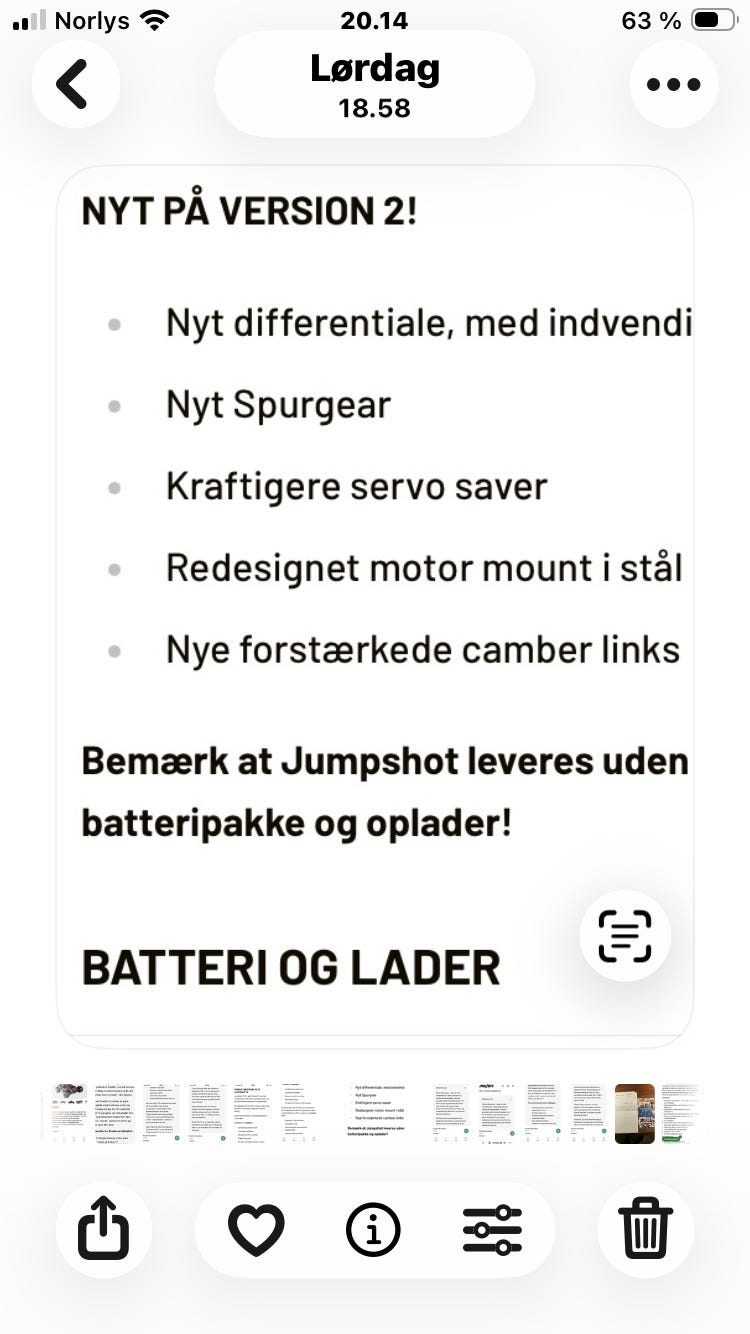
Task: Tap the cellular signal bars indicator
Action: point(27,19)
